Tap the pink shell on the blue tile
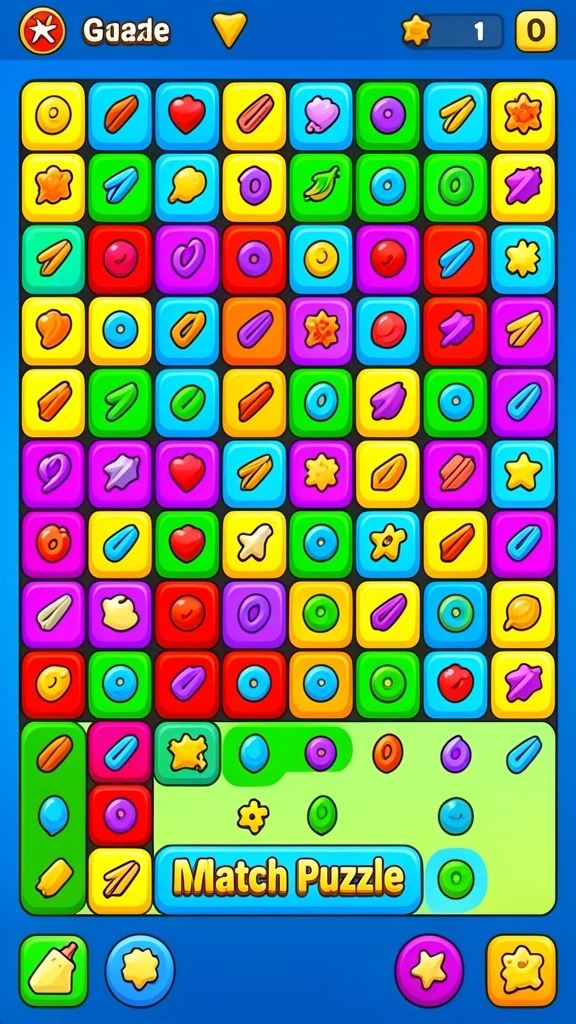This screenshot has width=576, height=1024. point(321,116)
